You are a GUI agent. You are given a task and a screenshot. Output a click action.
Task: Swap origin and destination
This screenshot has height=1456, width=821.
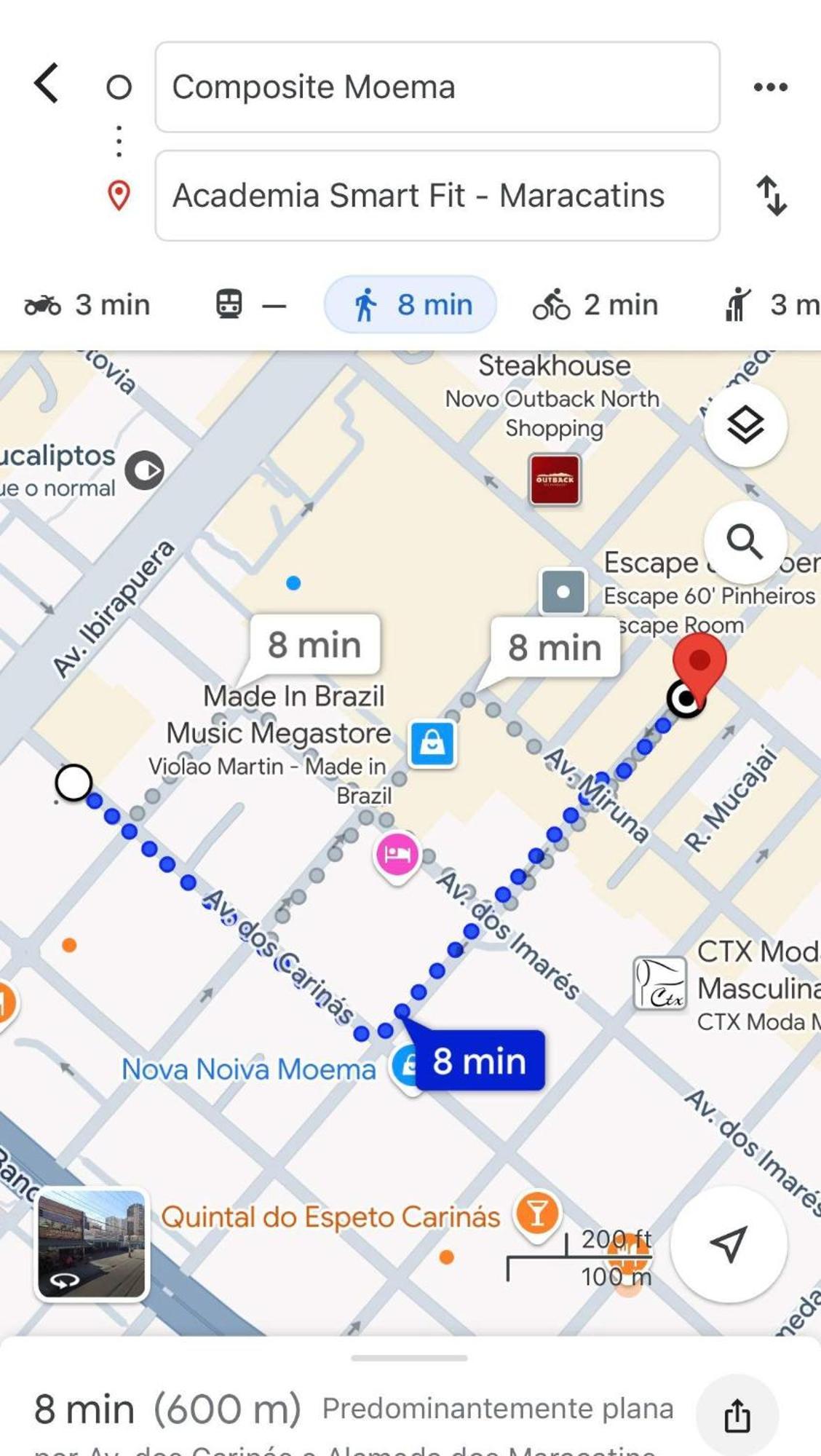772,196
